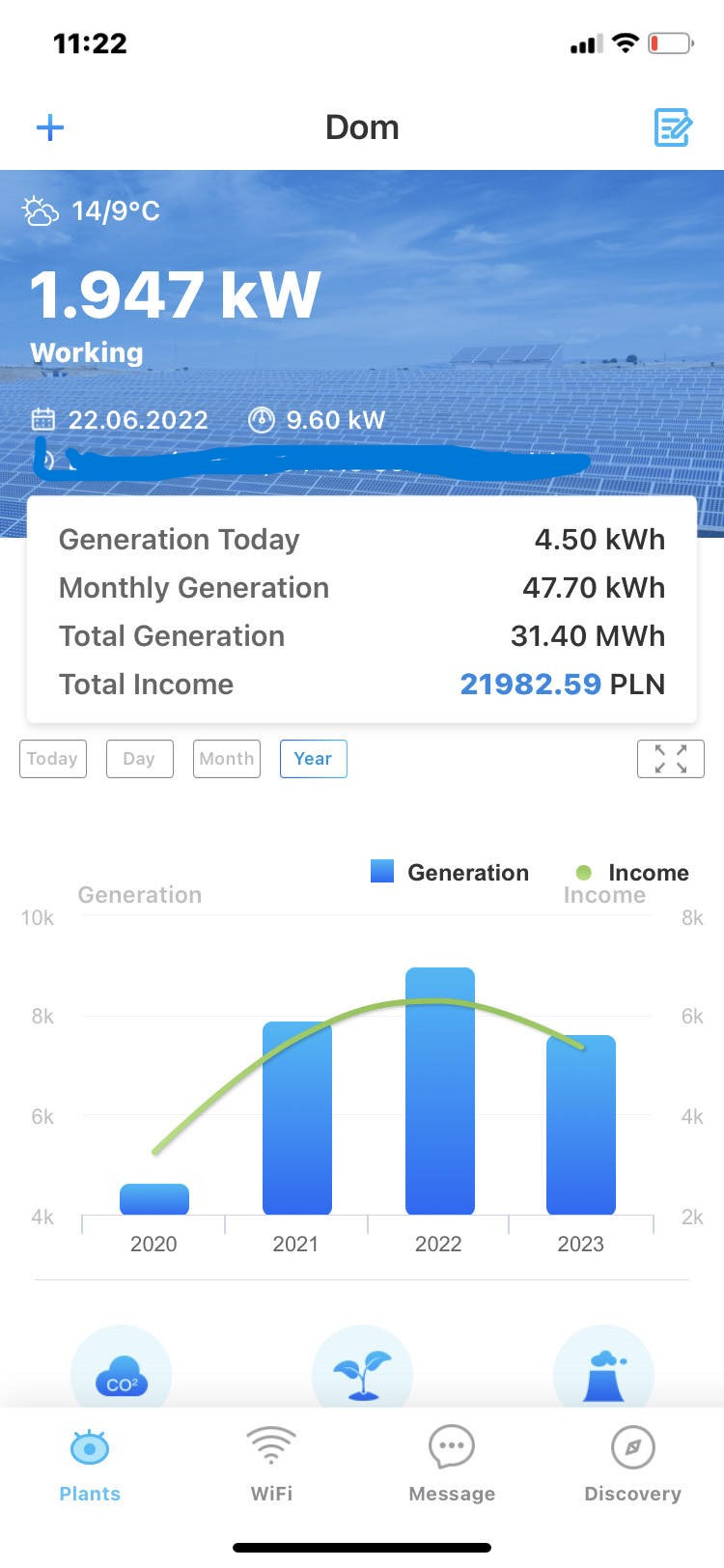
Task: Select the 2022 bar in the generation chart
Action: pyautogui.click(x=439, y=1091)
